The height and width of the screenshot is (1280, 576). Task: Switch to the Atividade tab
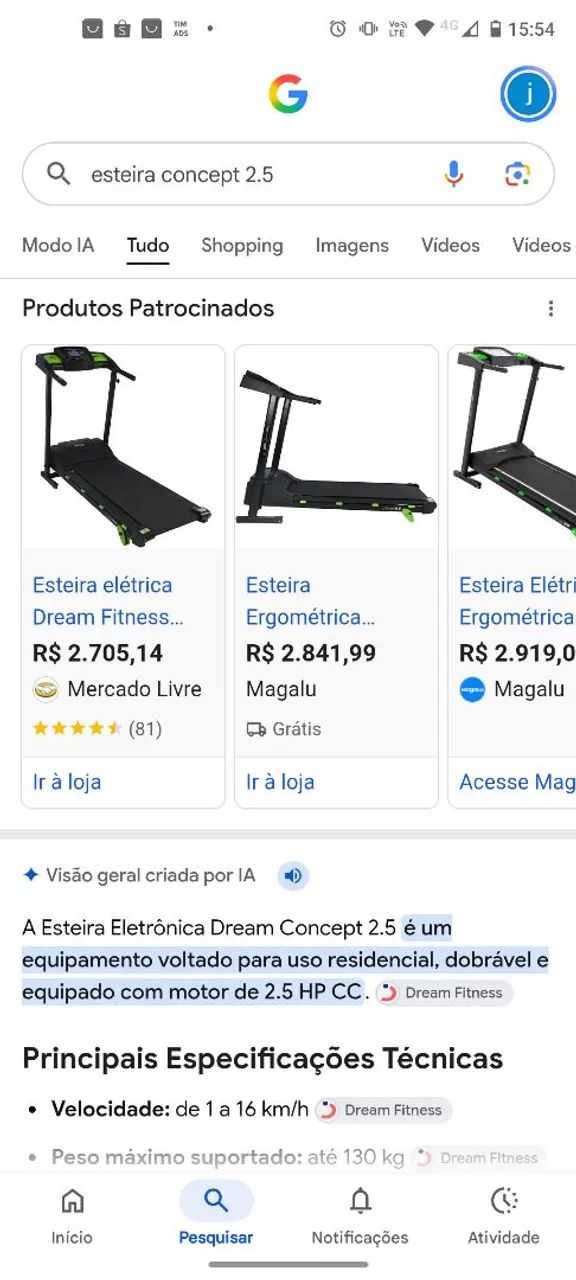[504, 1215]
